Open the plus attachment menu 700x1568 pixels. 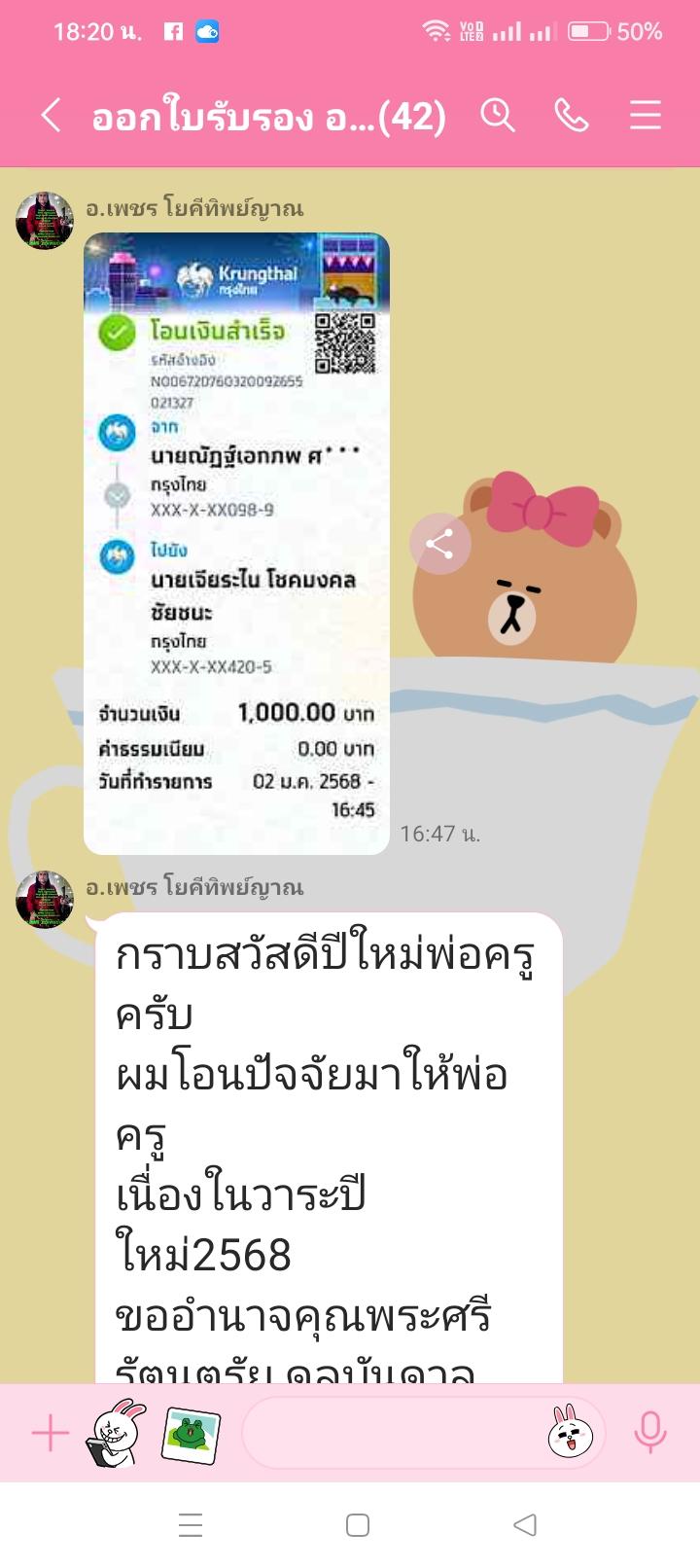51,1434
